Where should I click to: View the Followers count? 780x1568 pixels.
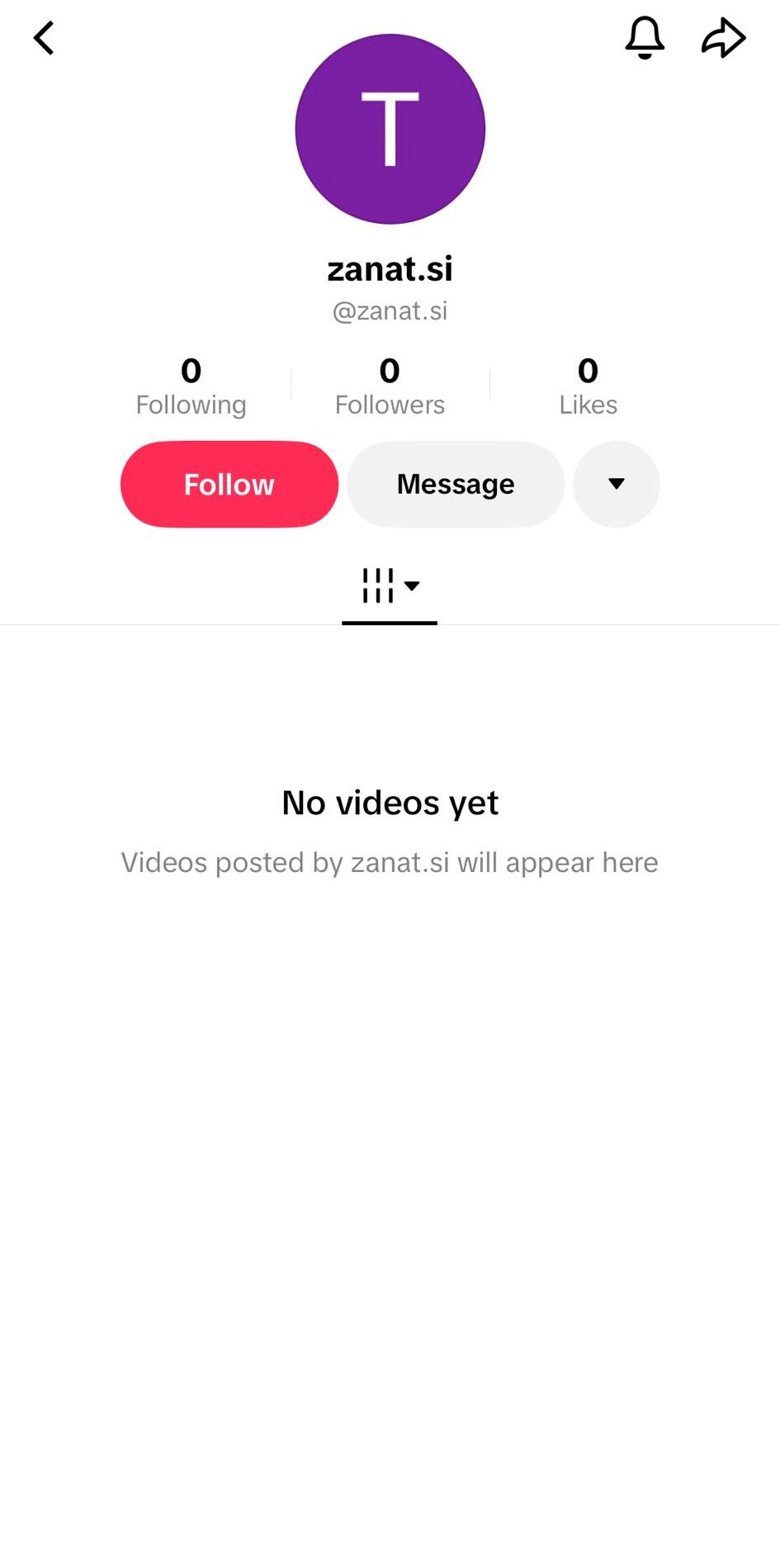[390, 384]
